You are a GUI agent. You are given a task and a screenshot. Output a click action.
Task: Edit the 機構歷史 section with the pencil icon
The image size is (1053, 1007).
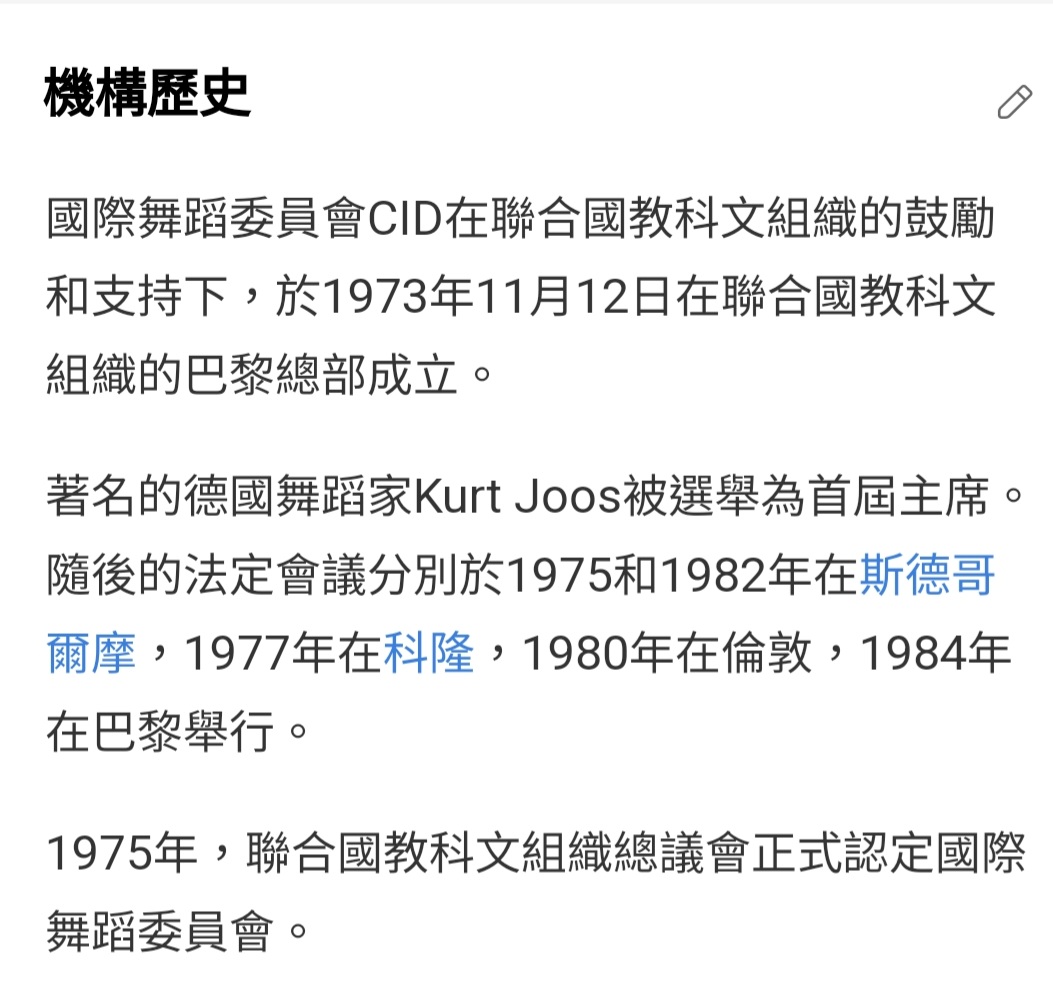(1014, 103)
